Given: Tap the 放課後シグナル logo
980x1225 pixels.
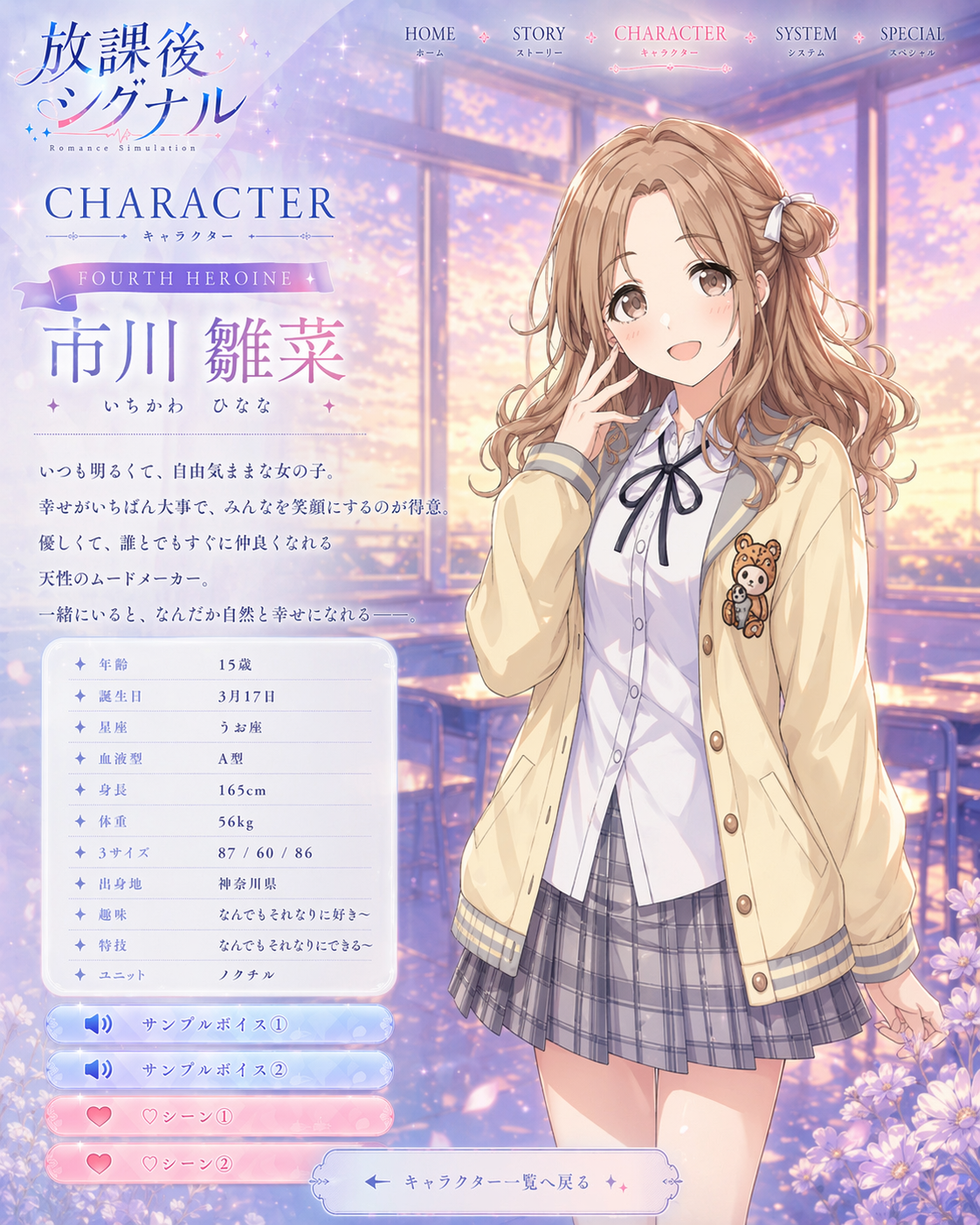Looking at the screenshot, I should (131, 85).
